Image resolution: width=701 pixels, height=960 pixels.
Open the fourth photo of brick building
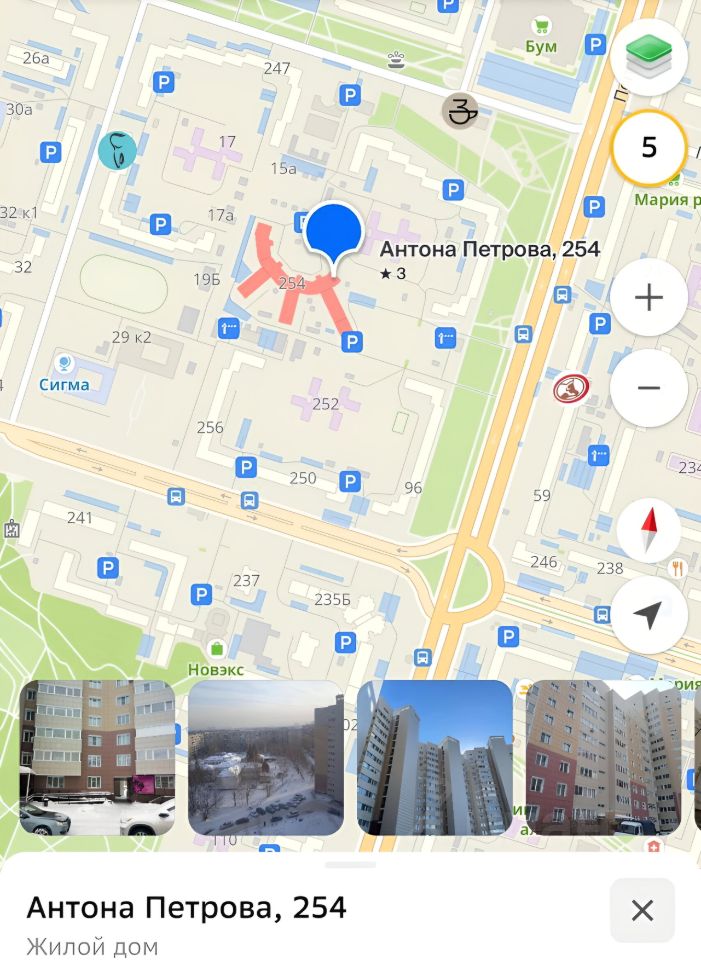tap(603, 758)
